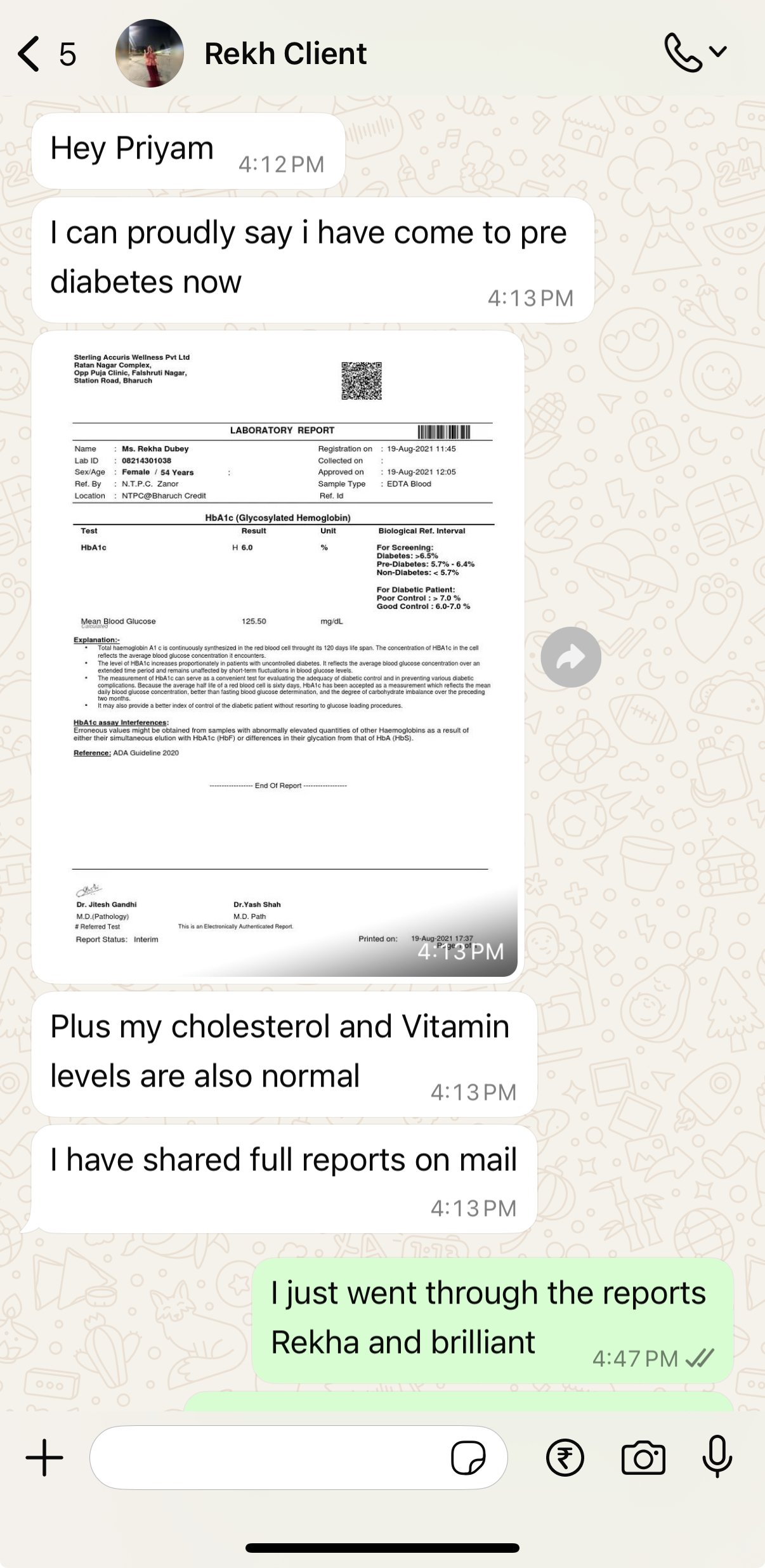Open the shared laboratory report image
Viewport: 765px width, 1568px height.
(278, 657)
